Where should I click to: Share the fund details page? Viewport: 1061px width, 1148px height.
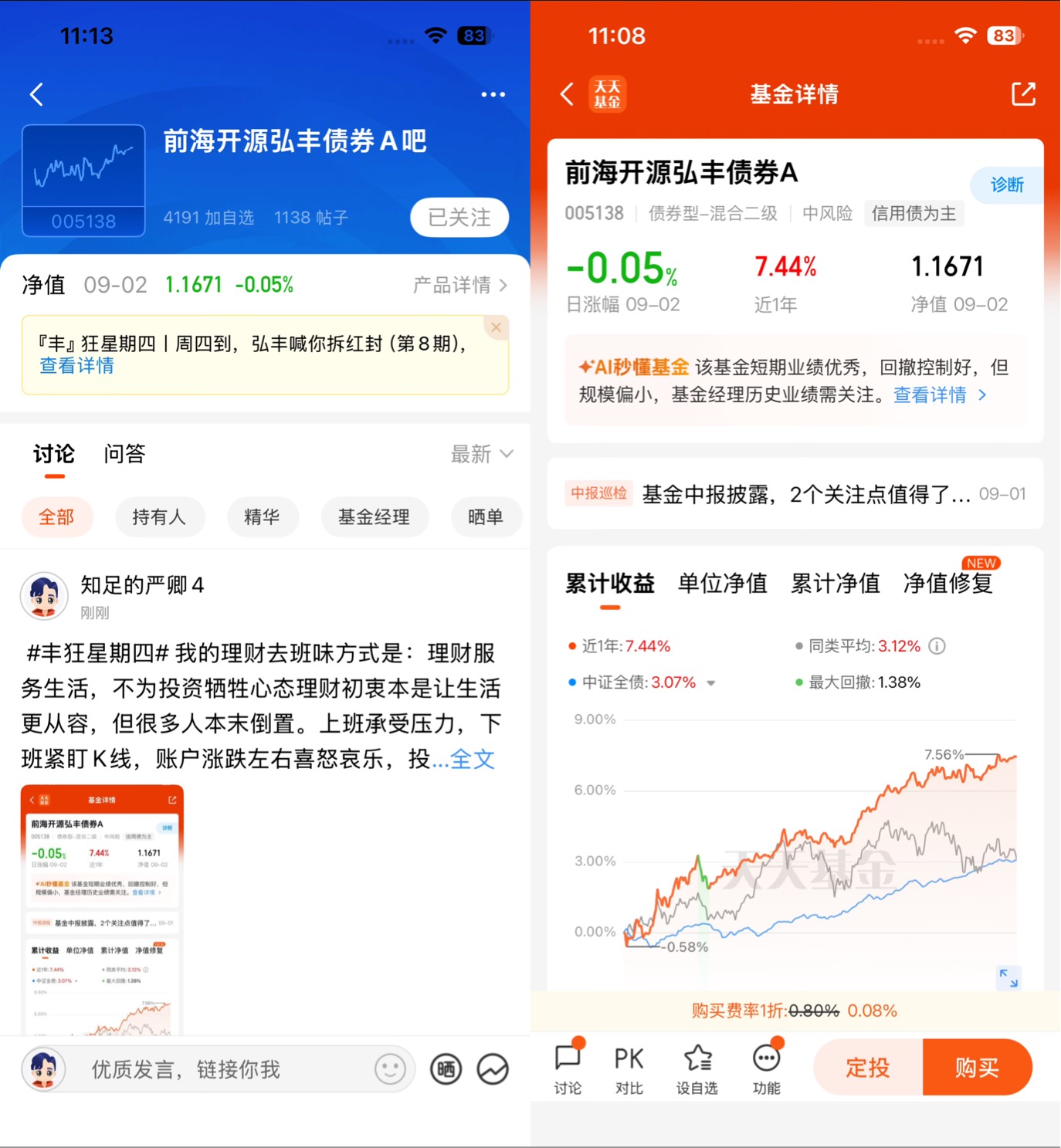[1023, 94]
